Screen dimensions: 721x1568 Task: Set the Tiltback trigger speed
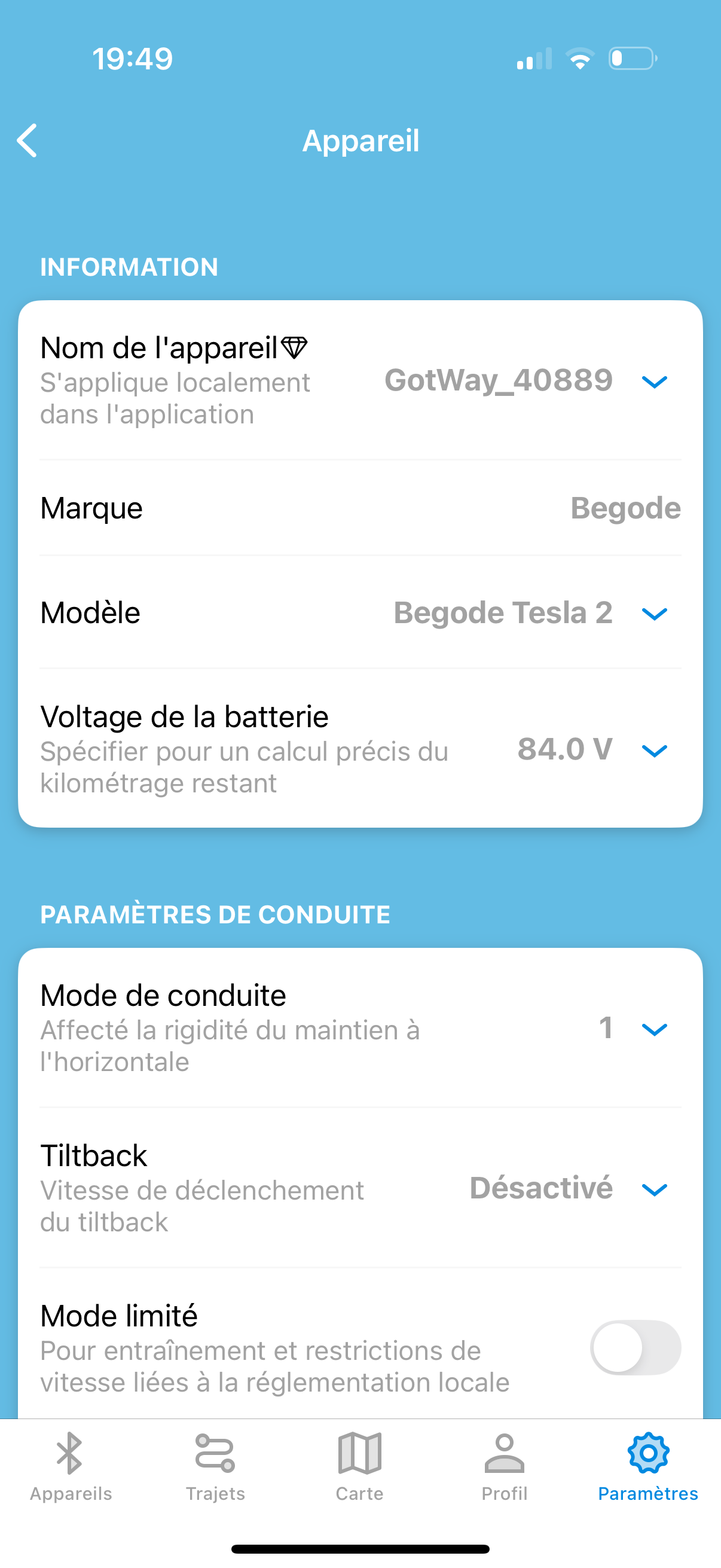coord(655,1189)
